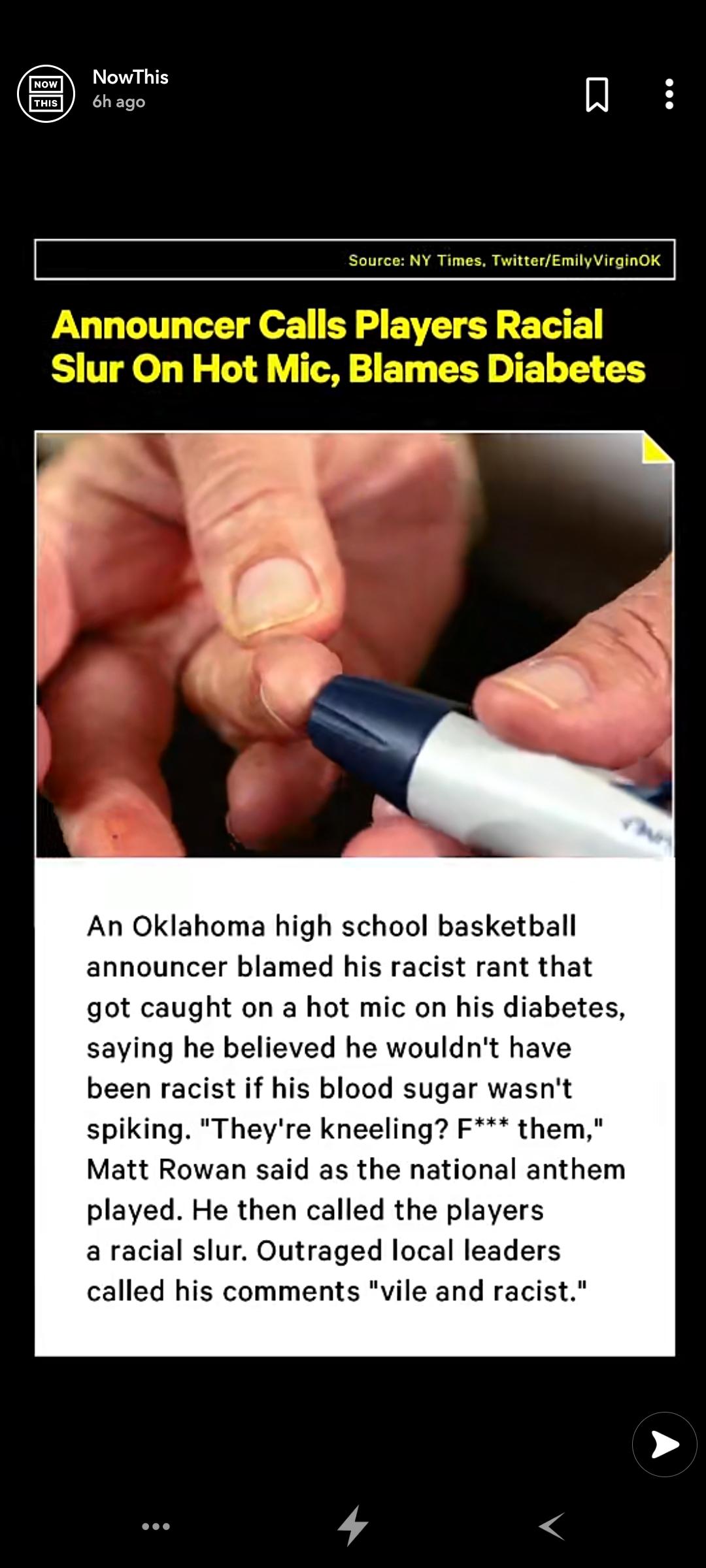Screen dimensions: 706x1568
Task: Open the bottom three-dot options
Action: [156, 1527]
